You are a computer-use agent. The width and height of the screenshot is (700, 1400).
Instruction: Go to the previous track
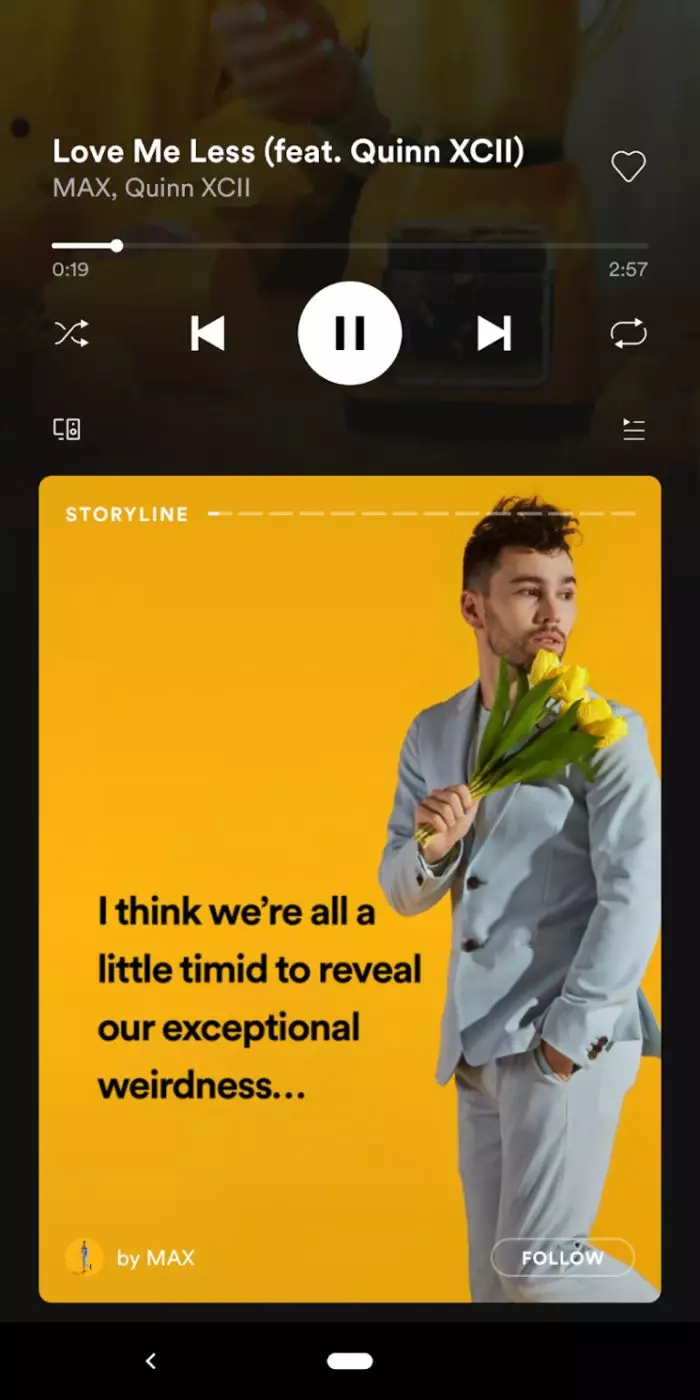click(207, 333)
